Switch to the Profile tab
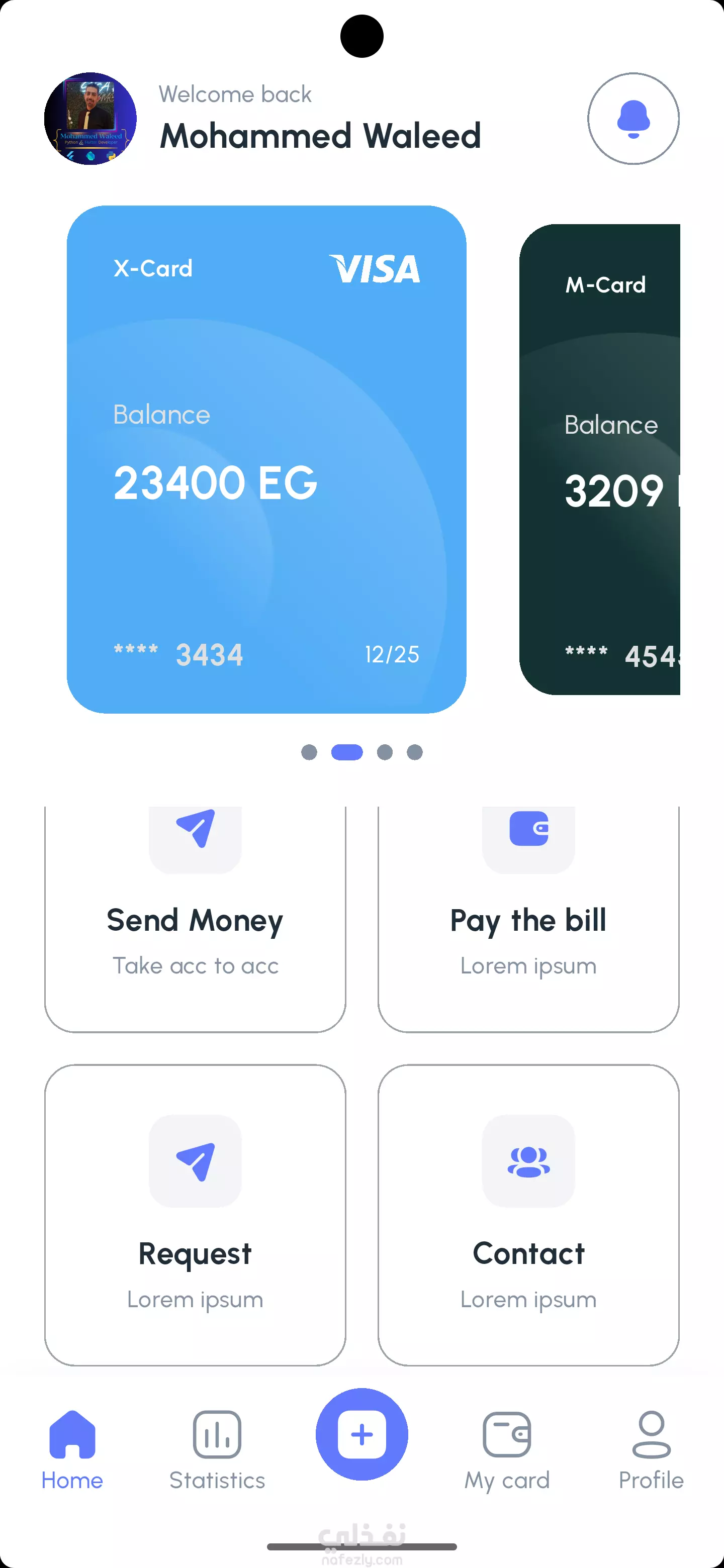724x1568 pixels. point(652,1450)
